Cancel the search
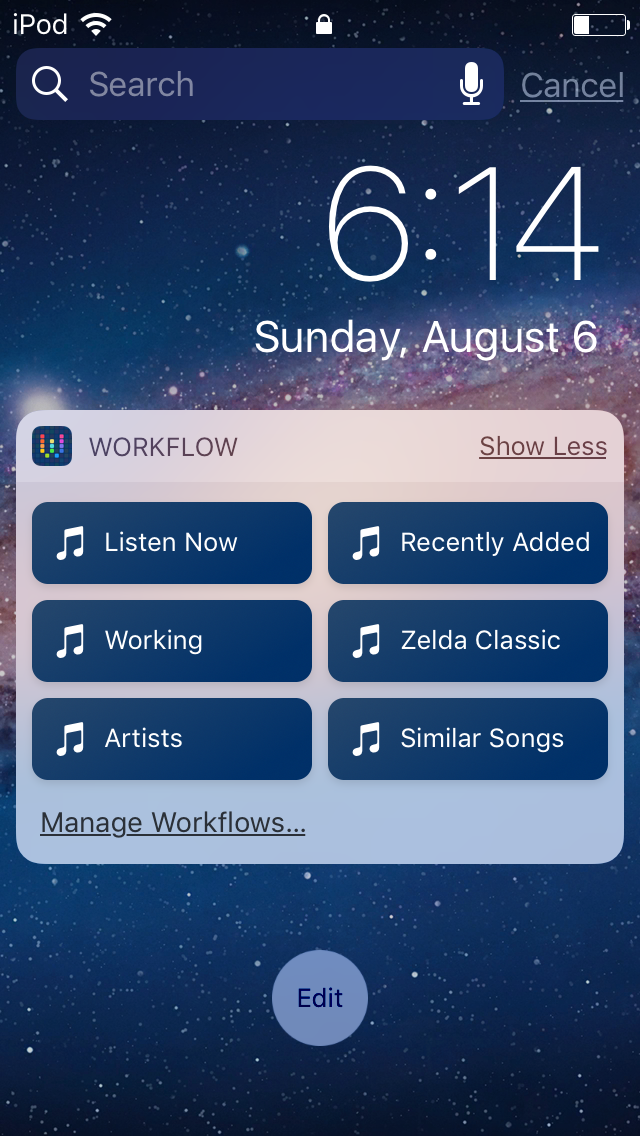 [572, 86]
